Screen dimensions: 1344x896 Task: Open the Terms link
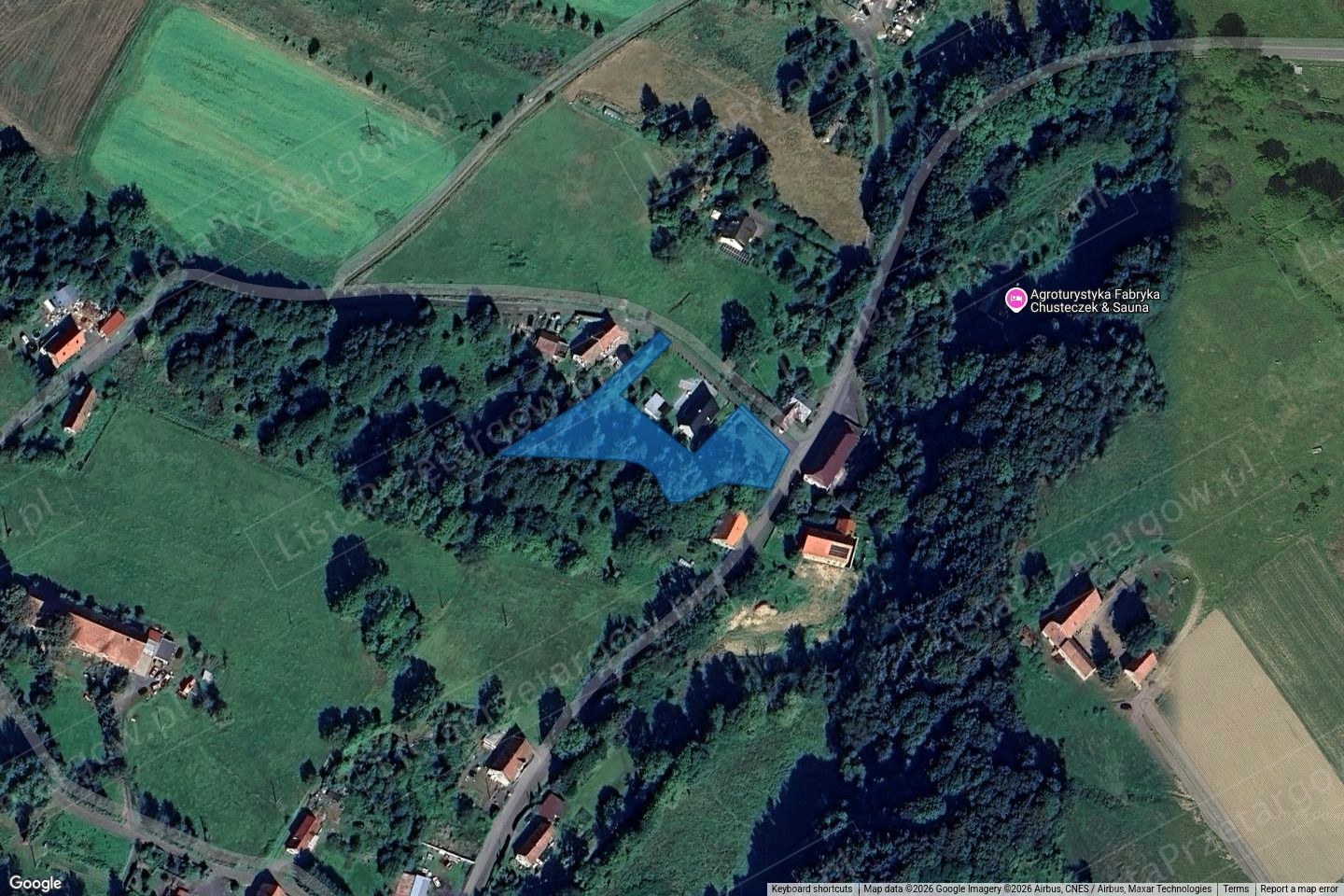(x=1236, y=889)
